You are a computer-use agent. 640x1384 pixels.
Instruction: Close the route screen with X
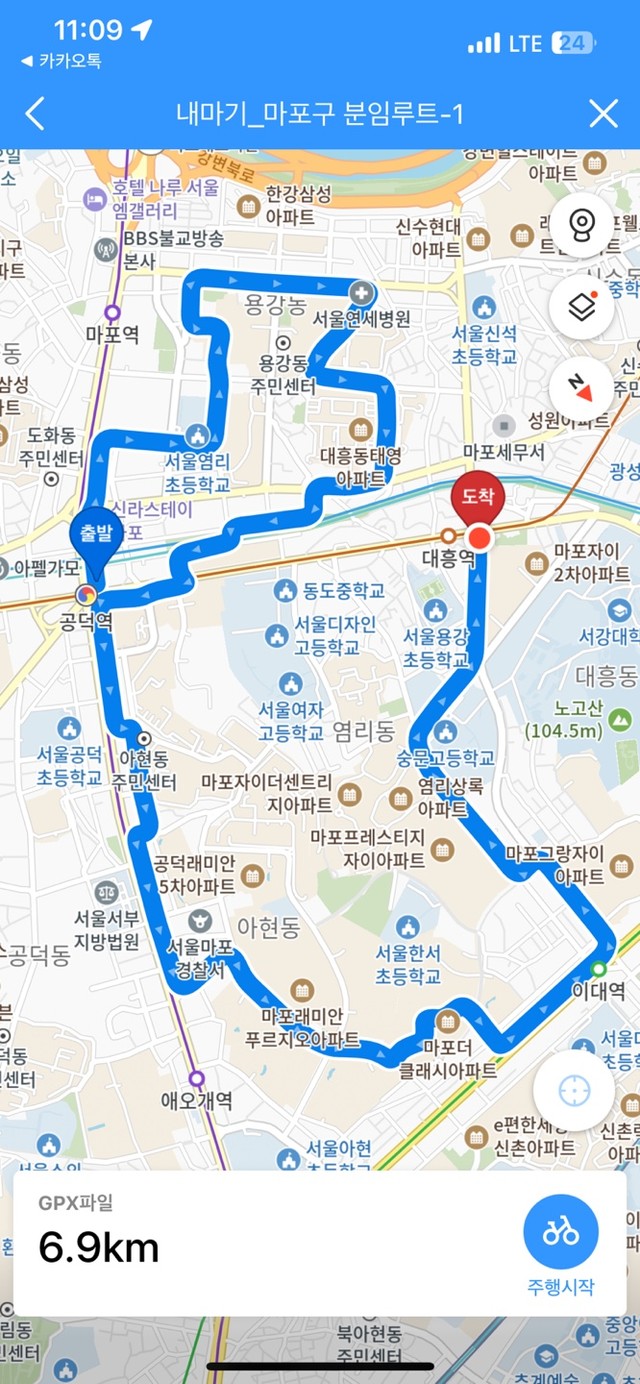(604, 114)
